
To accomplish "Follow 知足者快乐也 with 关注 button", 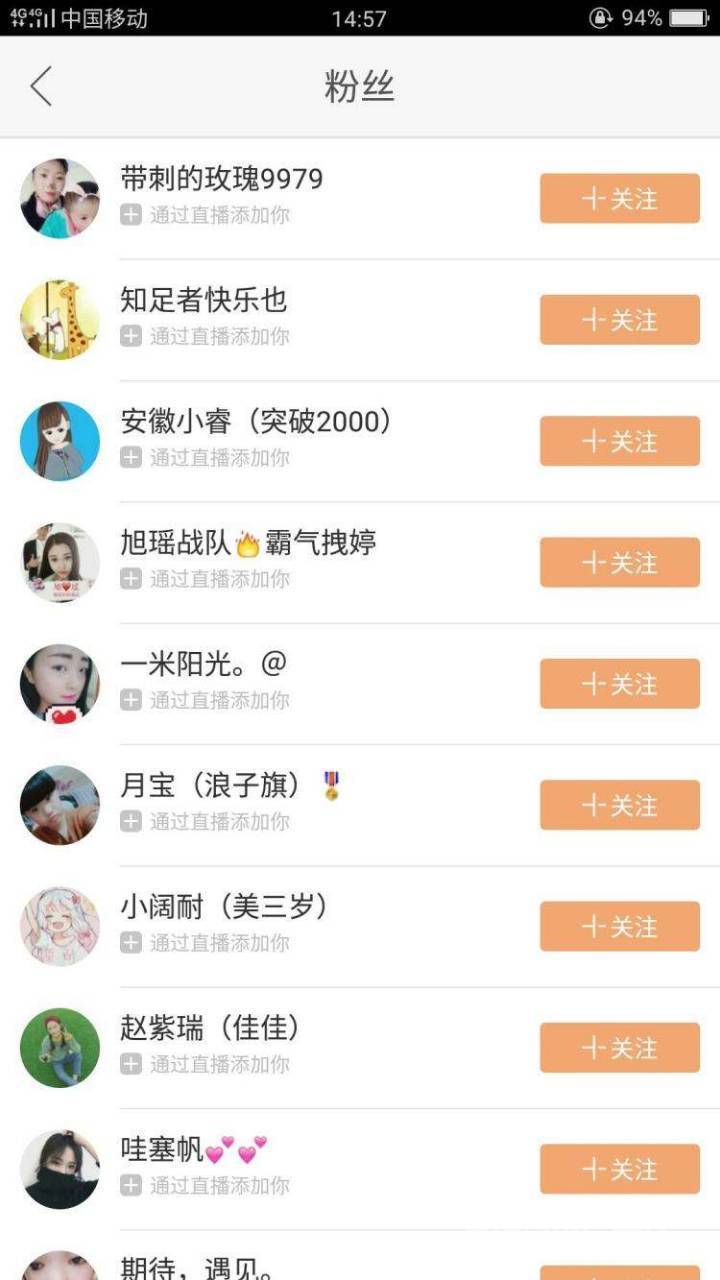I will click(619, 320).
